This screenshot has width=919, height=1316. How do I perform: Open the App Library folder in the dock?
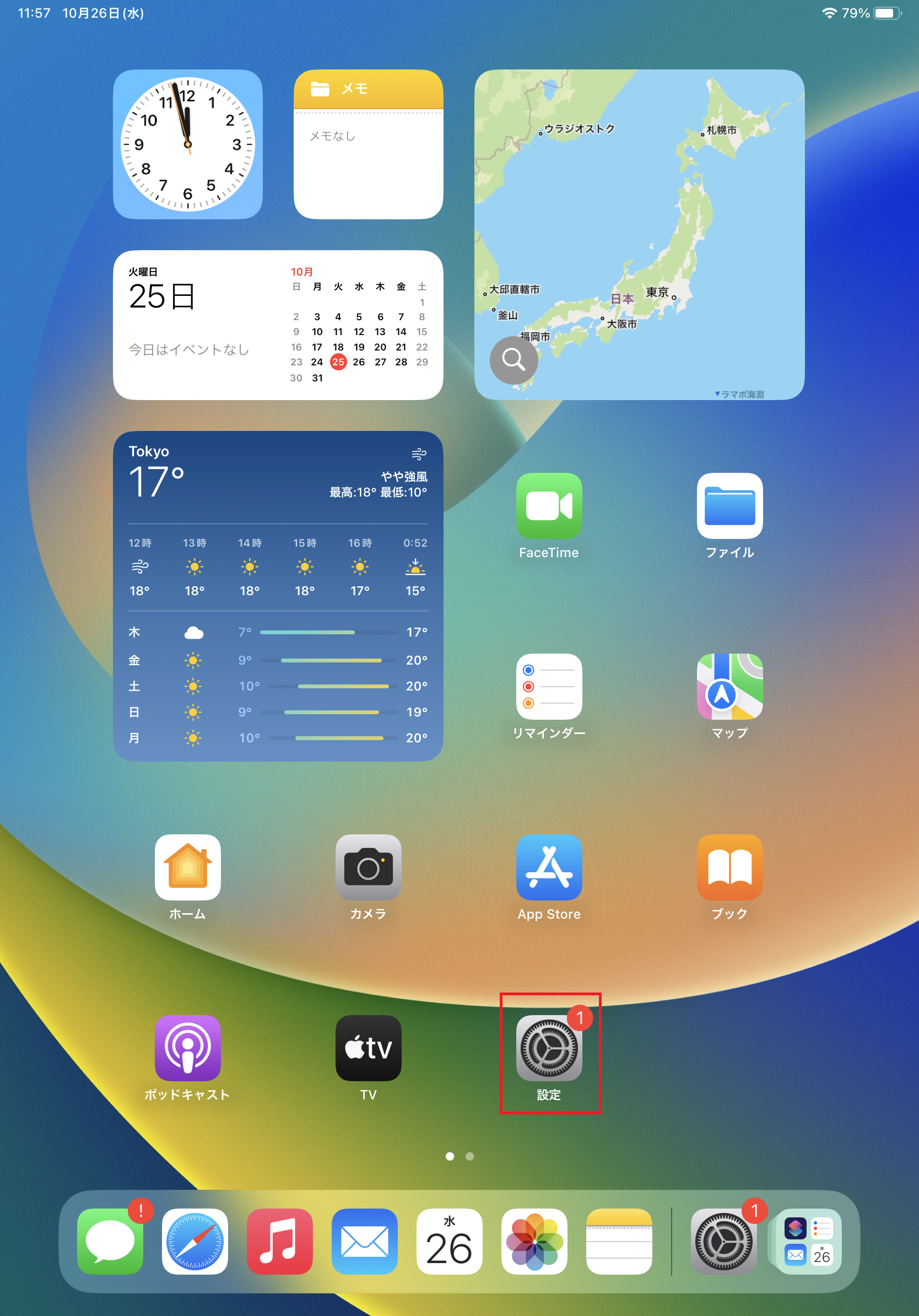(808, 1242)
